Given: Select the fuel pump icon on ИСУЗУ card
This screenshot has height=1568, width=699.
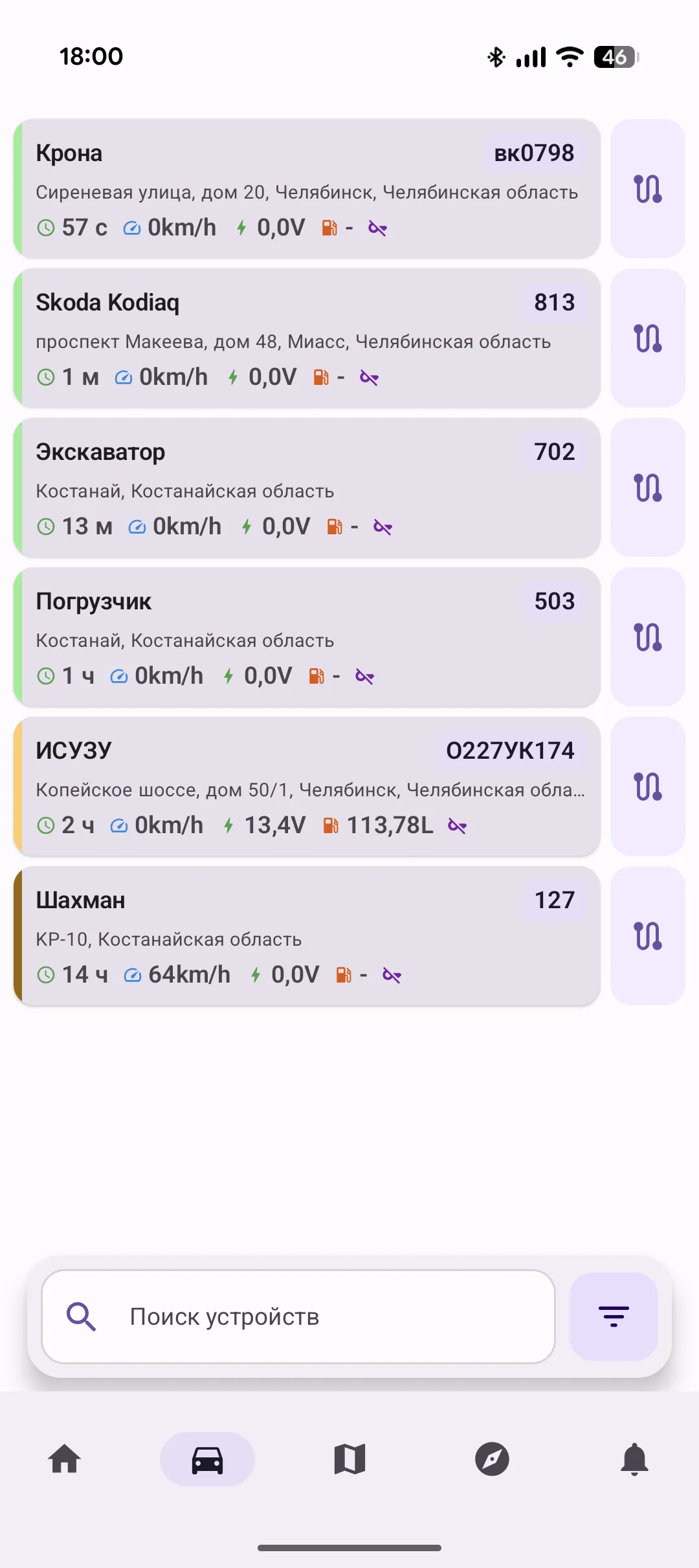Looking at the screenshot, I should (330, 825).
